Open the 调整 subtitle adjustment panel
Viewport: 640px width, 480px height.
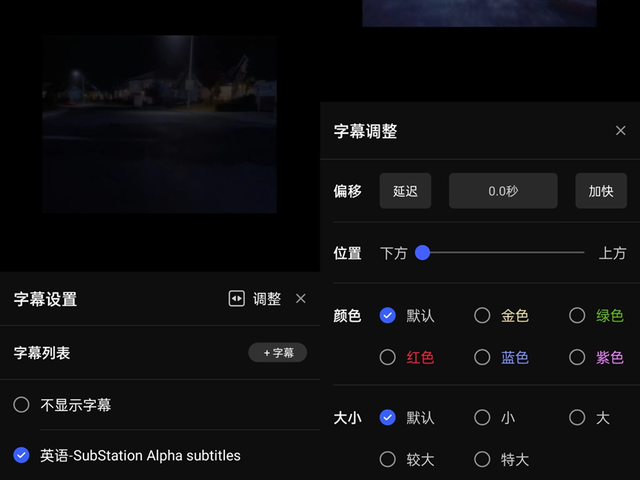click(255, 299)
